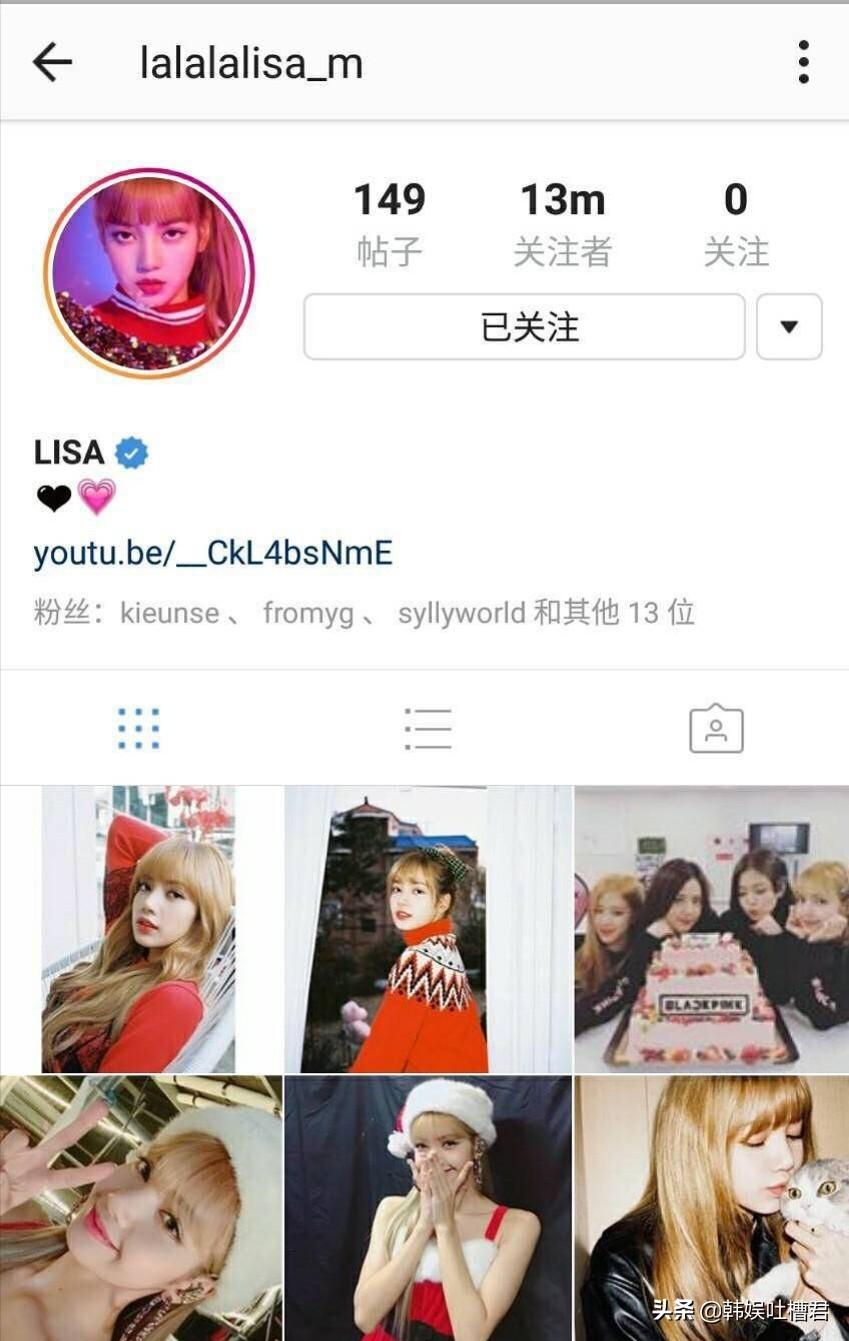Open the red patterned sweater photo
The width and height of the screenshot is (849, 1341).
click(x=428, y=929)
